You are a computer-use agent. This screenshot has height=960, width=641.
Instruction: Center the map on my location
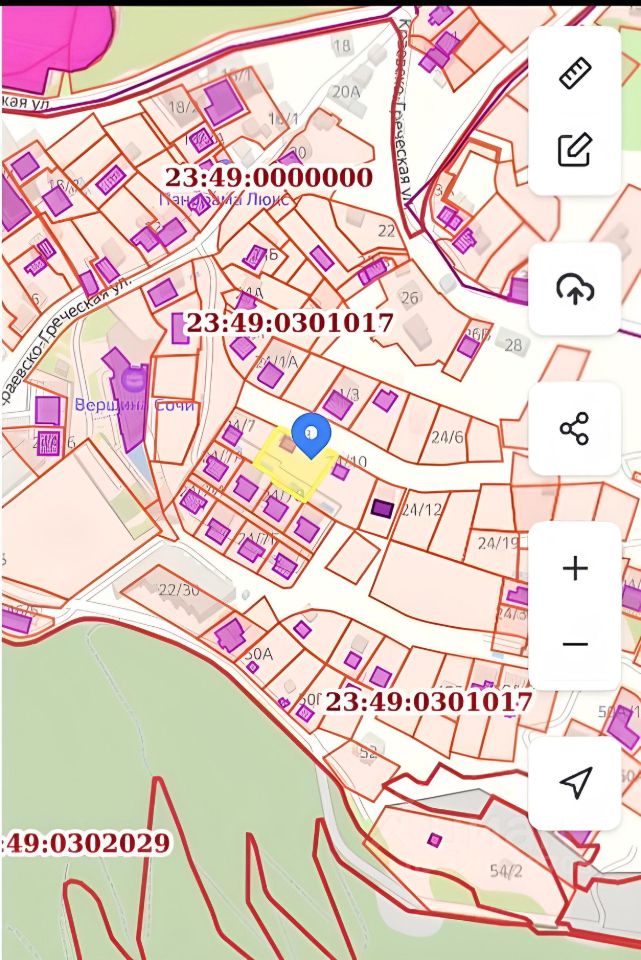coord(575,783)
